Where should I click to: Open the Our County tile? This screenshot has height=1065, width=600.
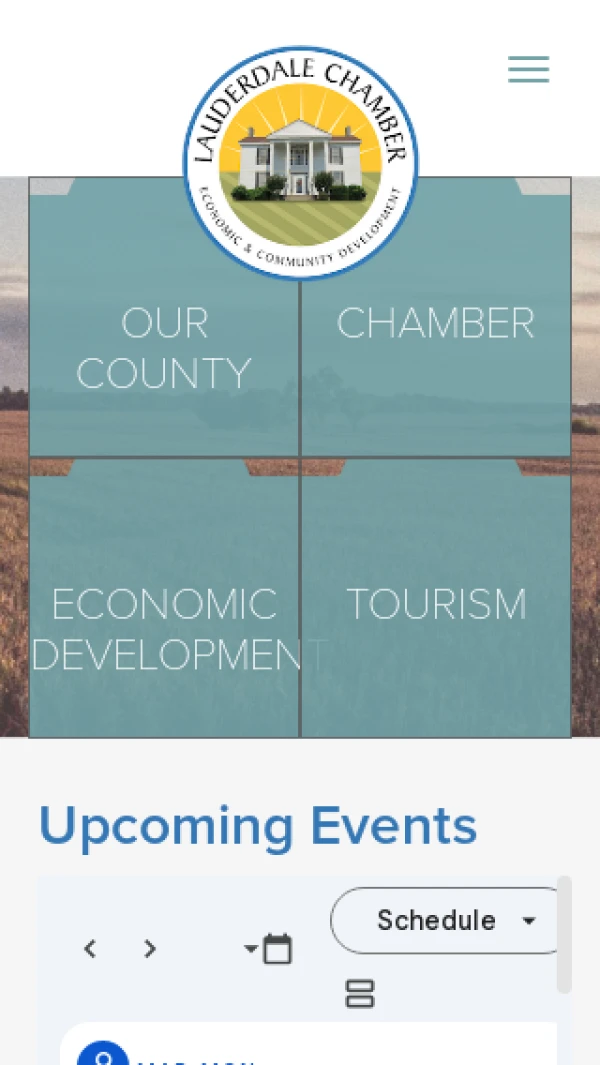click(x=164, y=347)
